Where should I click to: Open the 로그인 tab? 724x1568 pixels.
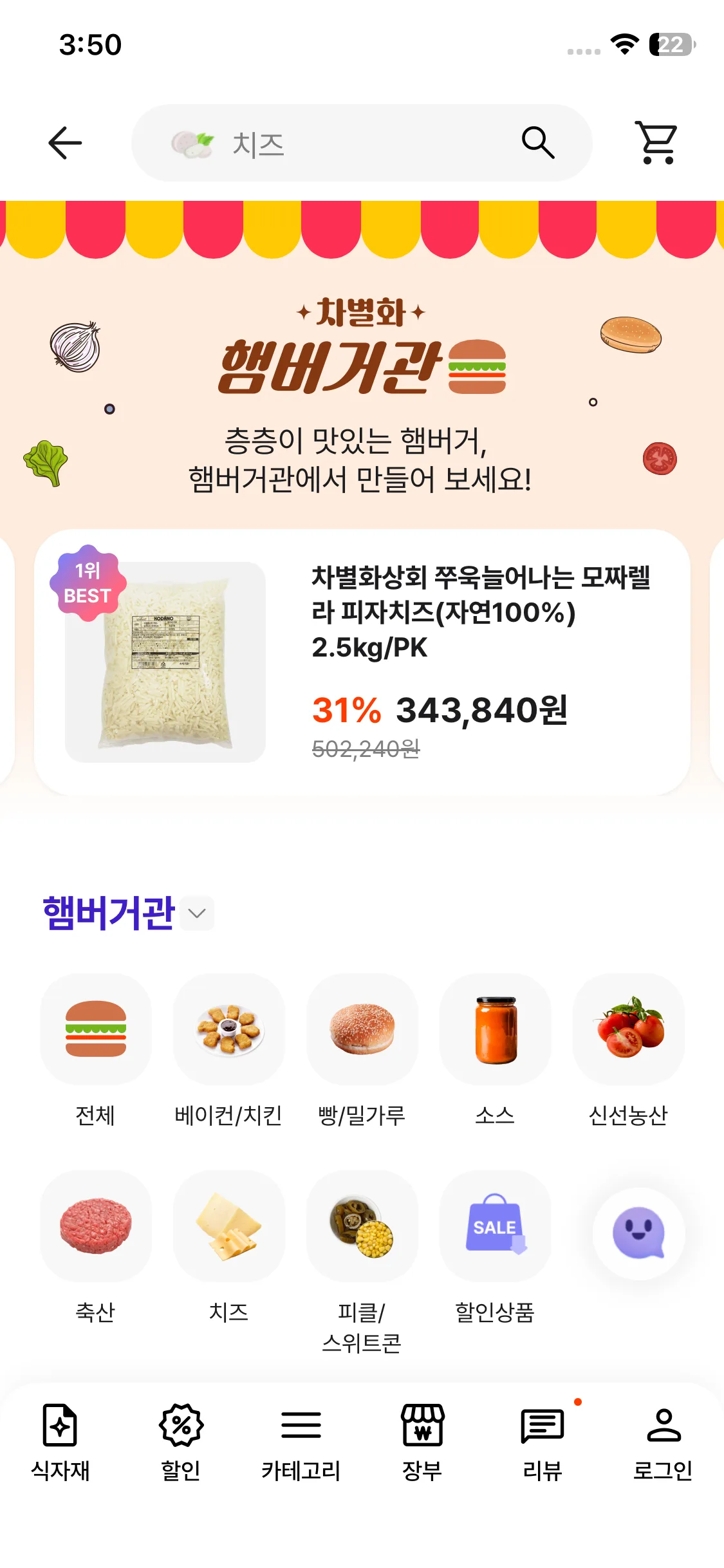coord(663,1443)
